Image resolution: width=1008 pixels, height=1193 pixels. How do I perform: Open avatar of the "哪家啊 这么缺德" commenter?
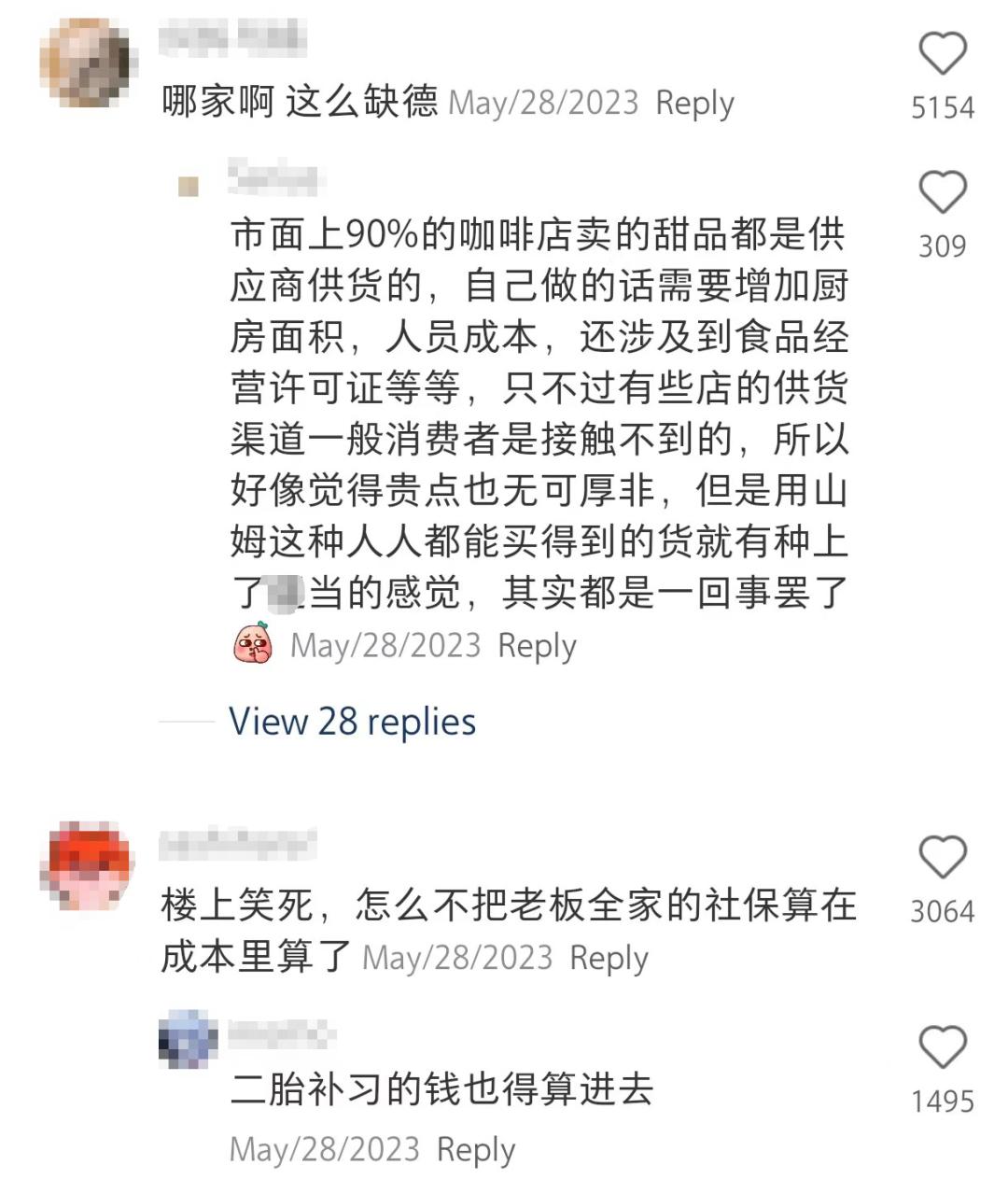point(86,62)
